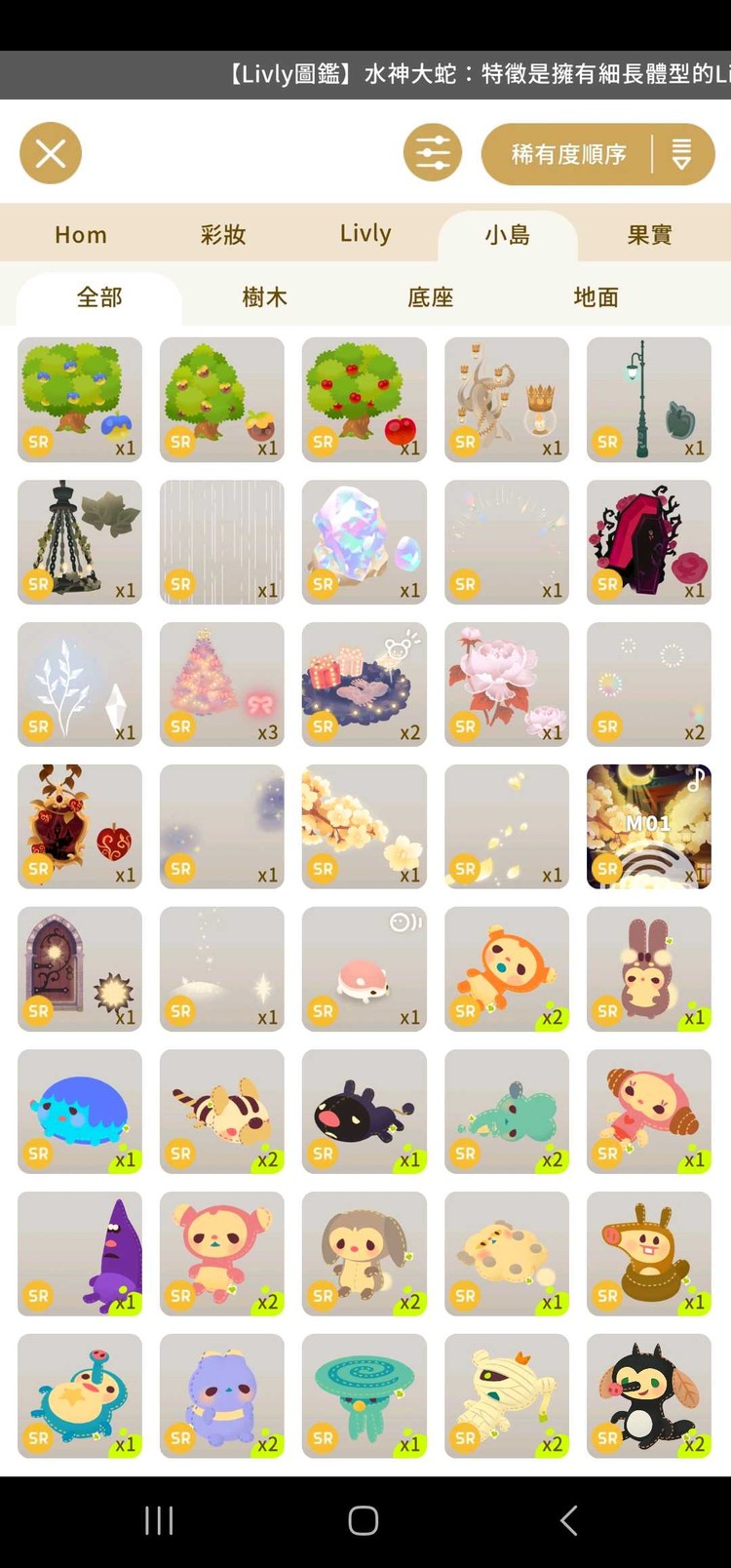Select the iridescent crystal item
The image size is (731, 1568).
(x=365, y=542)
